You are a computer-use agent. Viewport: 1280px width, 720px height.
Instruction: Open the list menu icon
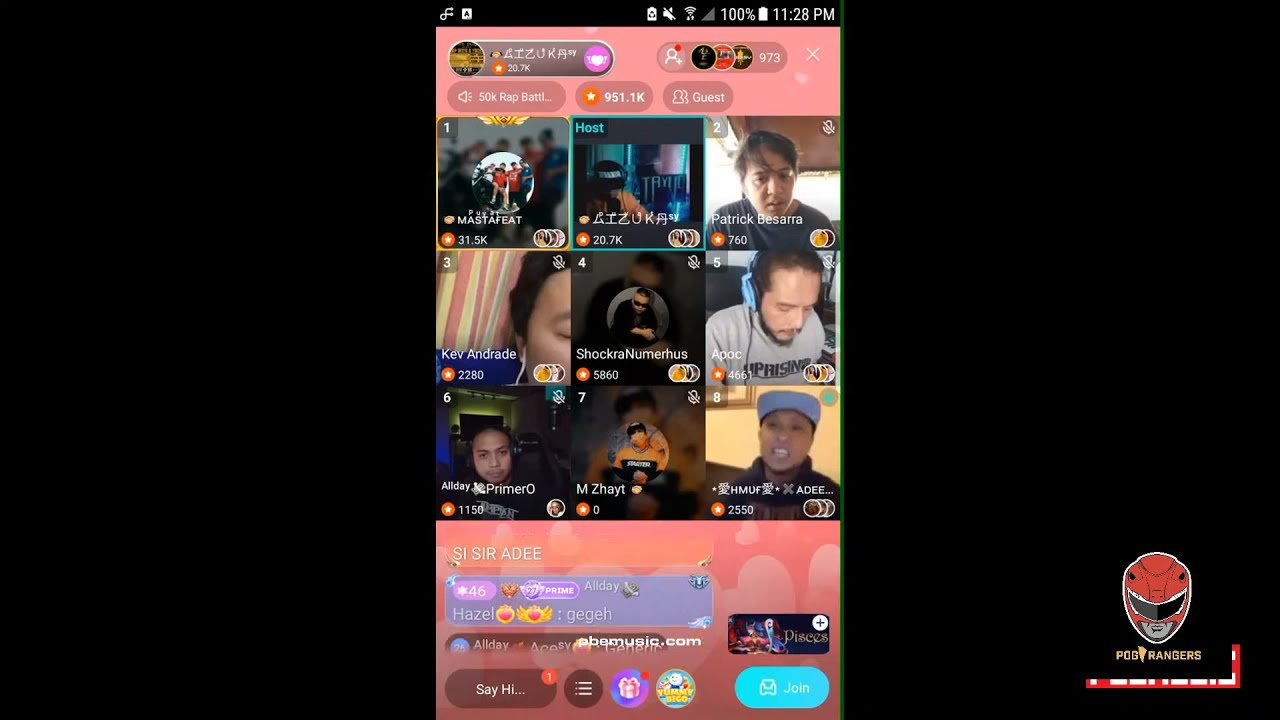[584, 689]
